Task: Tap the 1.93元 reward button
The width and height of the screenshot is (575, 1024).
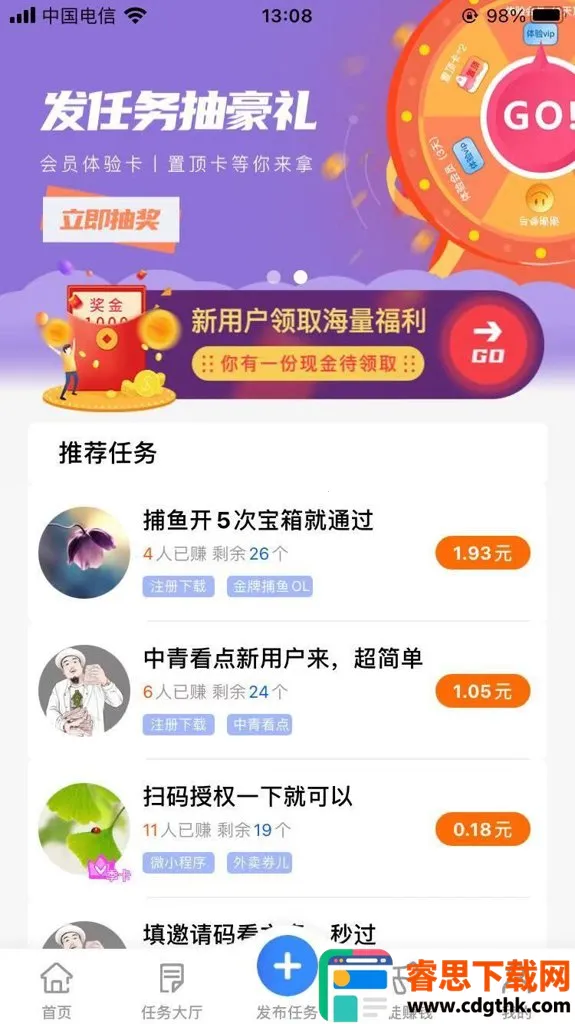Action: 483,554
